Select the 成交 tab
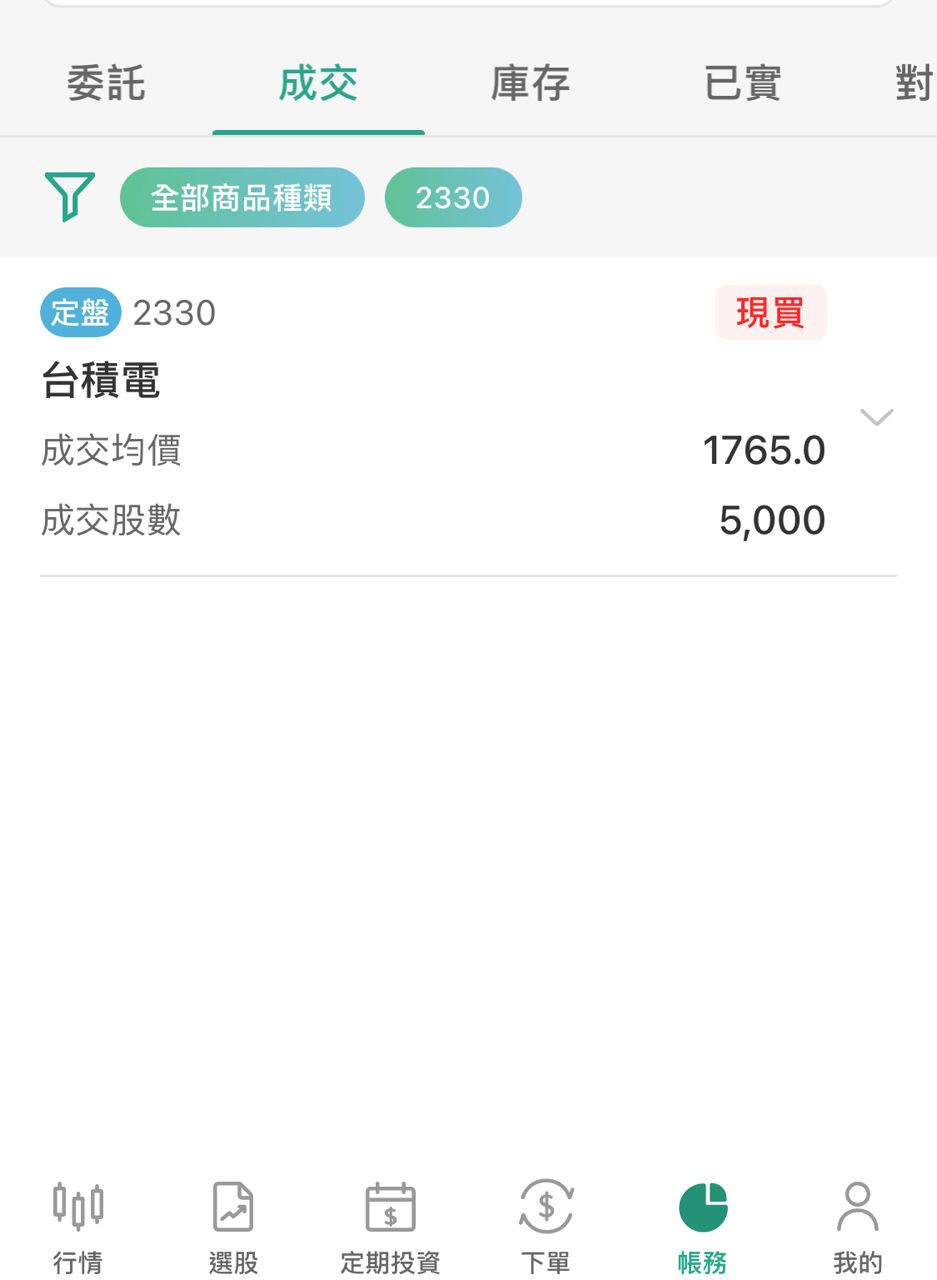Screen dimensions: 937x1280 [318, 84]
